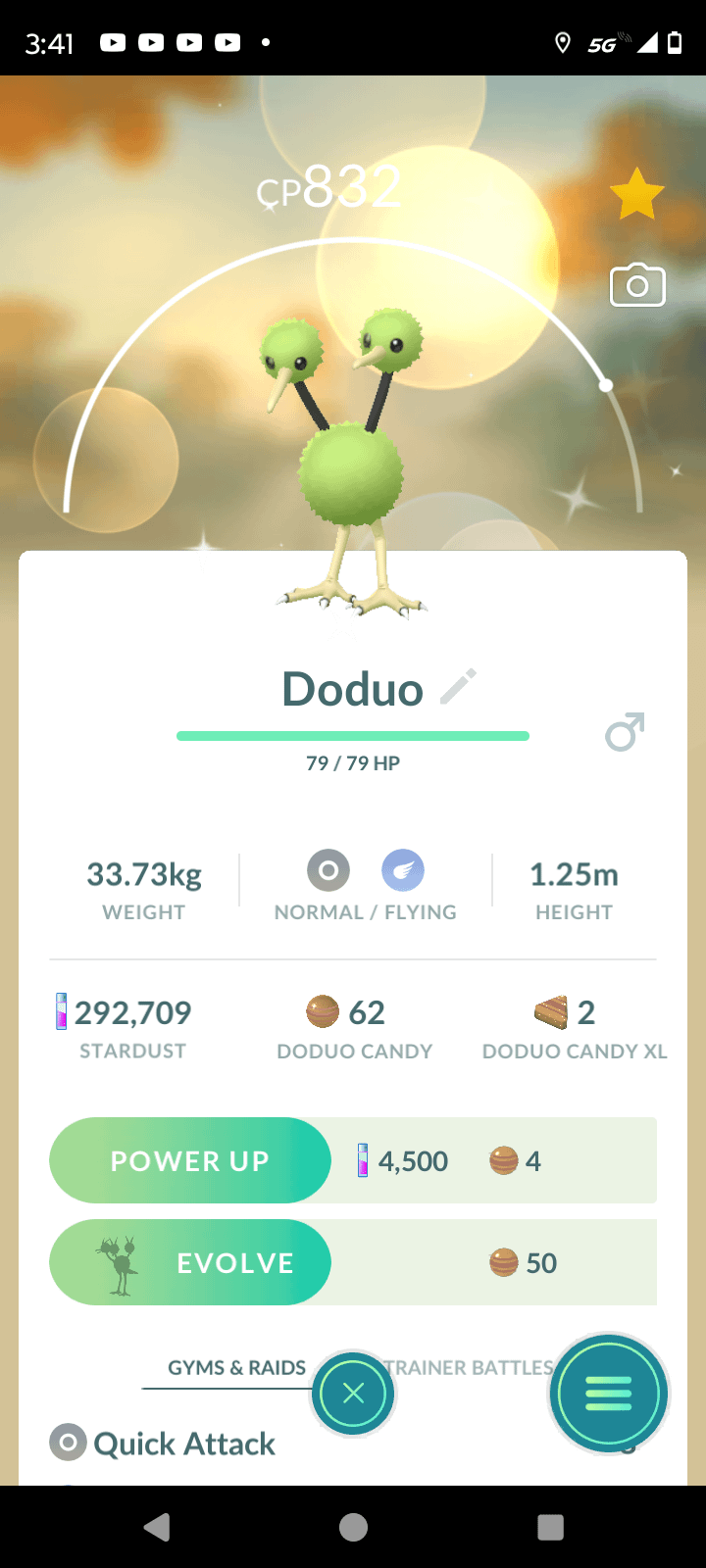Image resolution: width=706 pixels, height=1568 pixels.
Task: Evolve Doduo using 50 candy
Action: coord(190,1262)
